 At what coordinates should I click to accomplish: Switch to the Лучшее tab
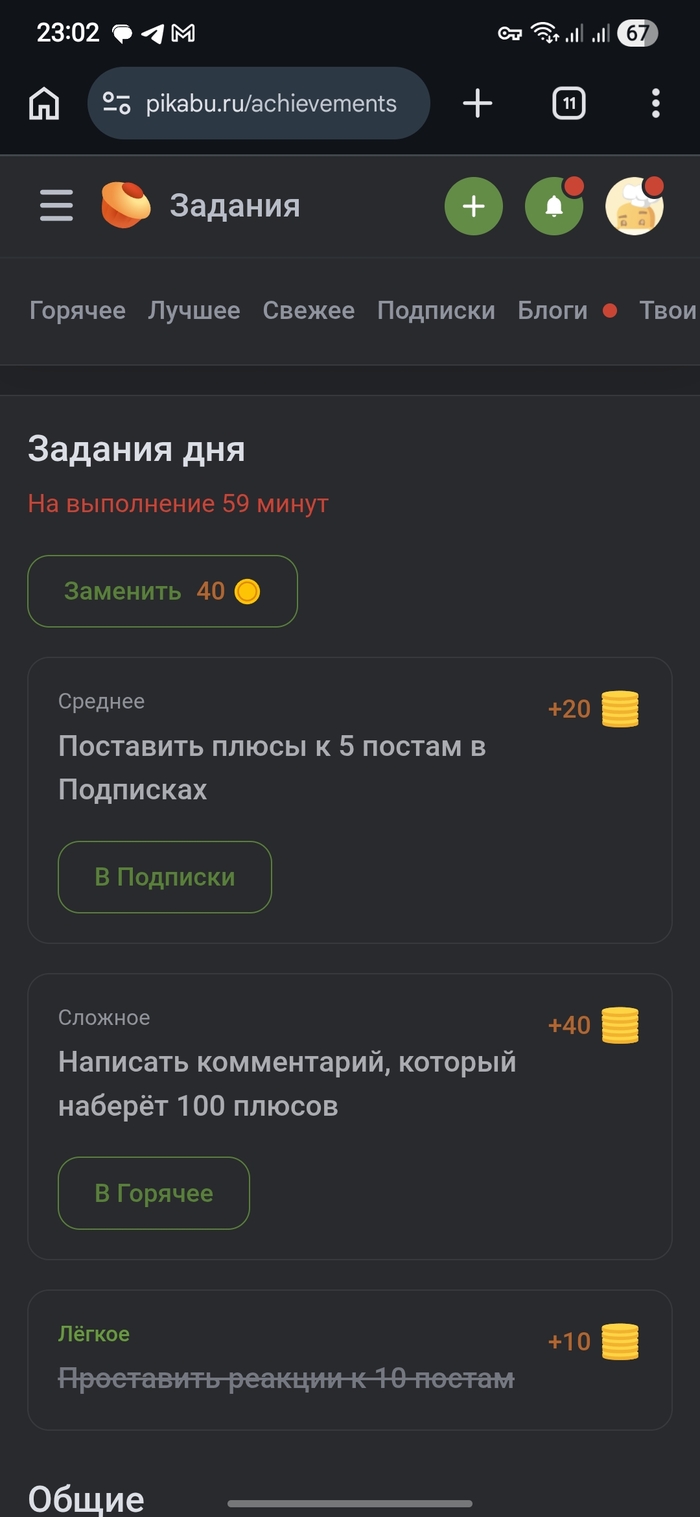coord(194,311)
